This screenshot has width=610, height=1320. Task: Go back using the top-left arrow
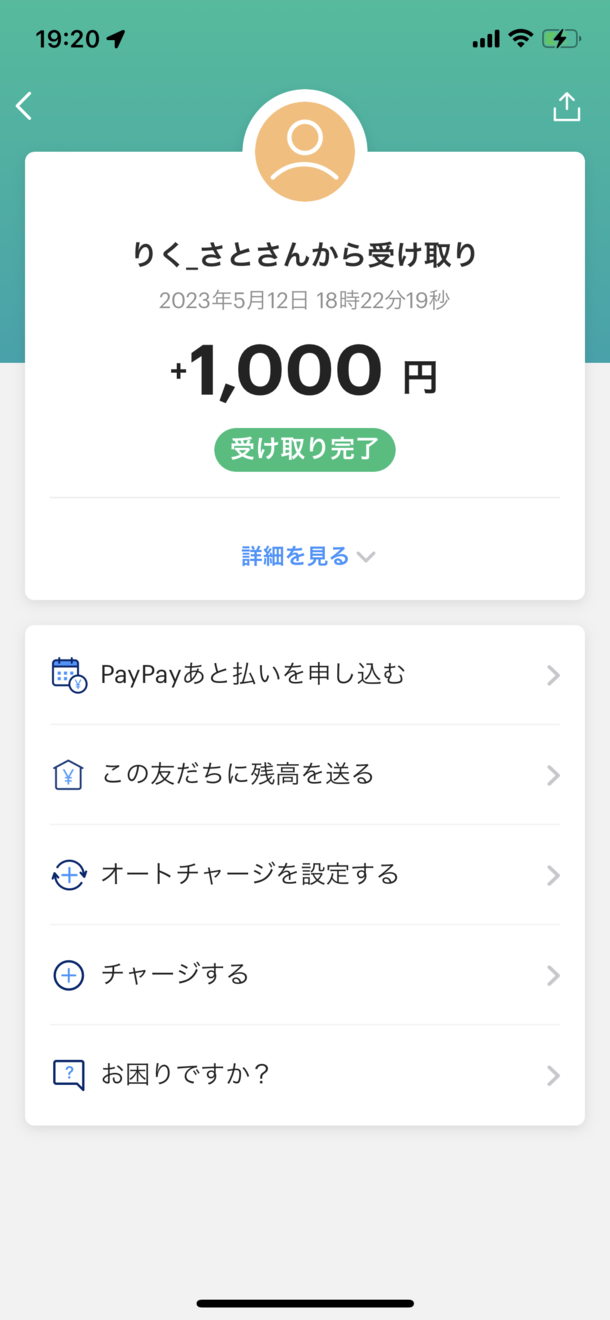pos(25,106)
